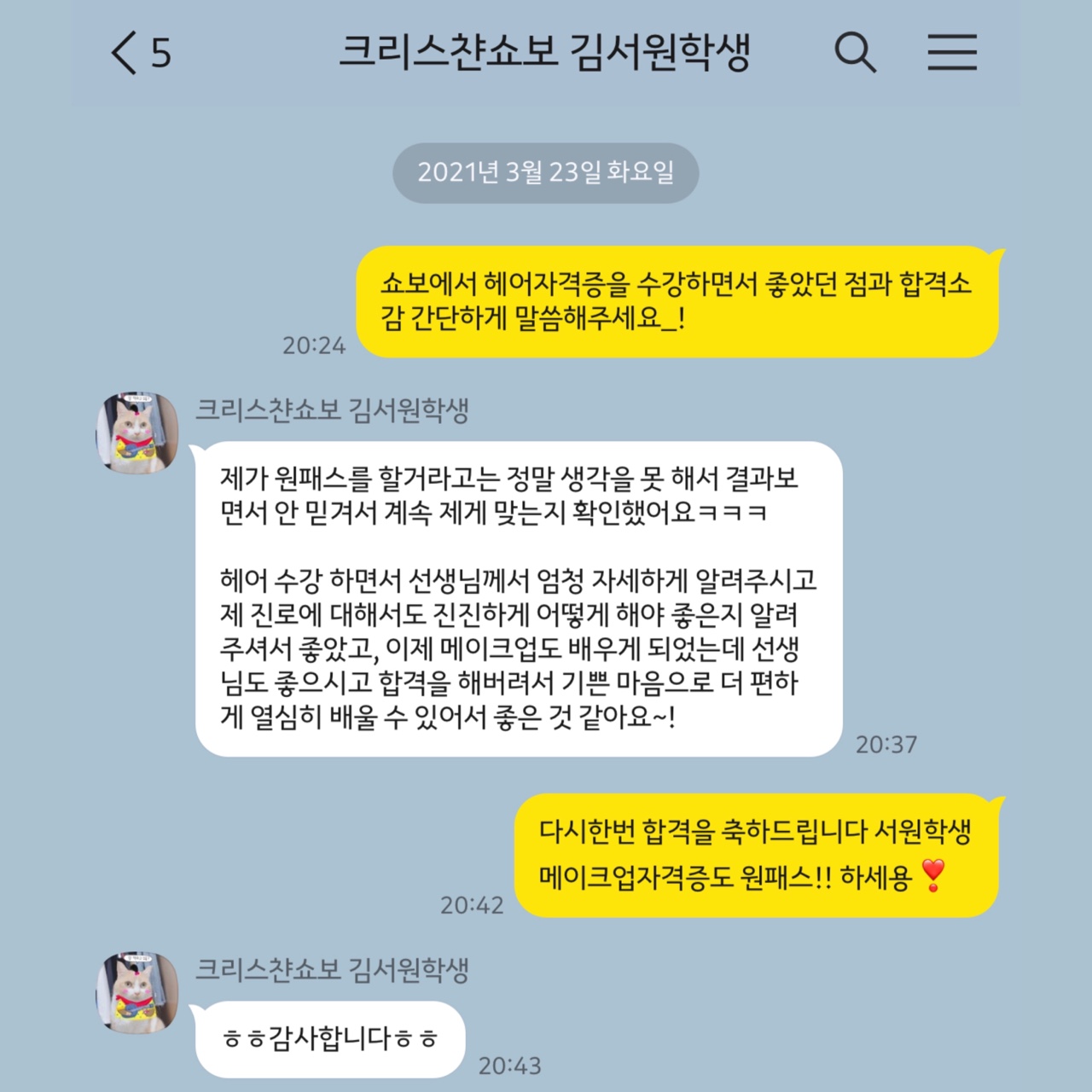Screen dimensions: 1092x1092
Task: View profile picture beside the 감사합니다 message
Action: click(137, 993)
